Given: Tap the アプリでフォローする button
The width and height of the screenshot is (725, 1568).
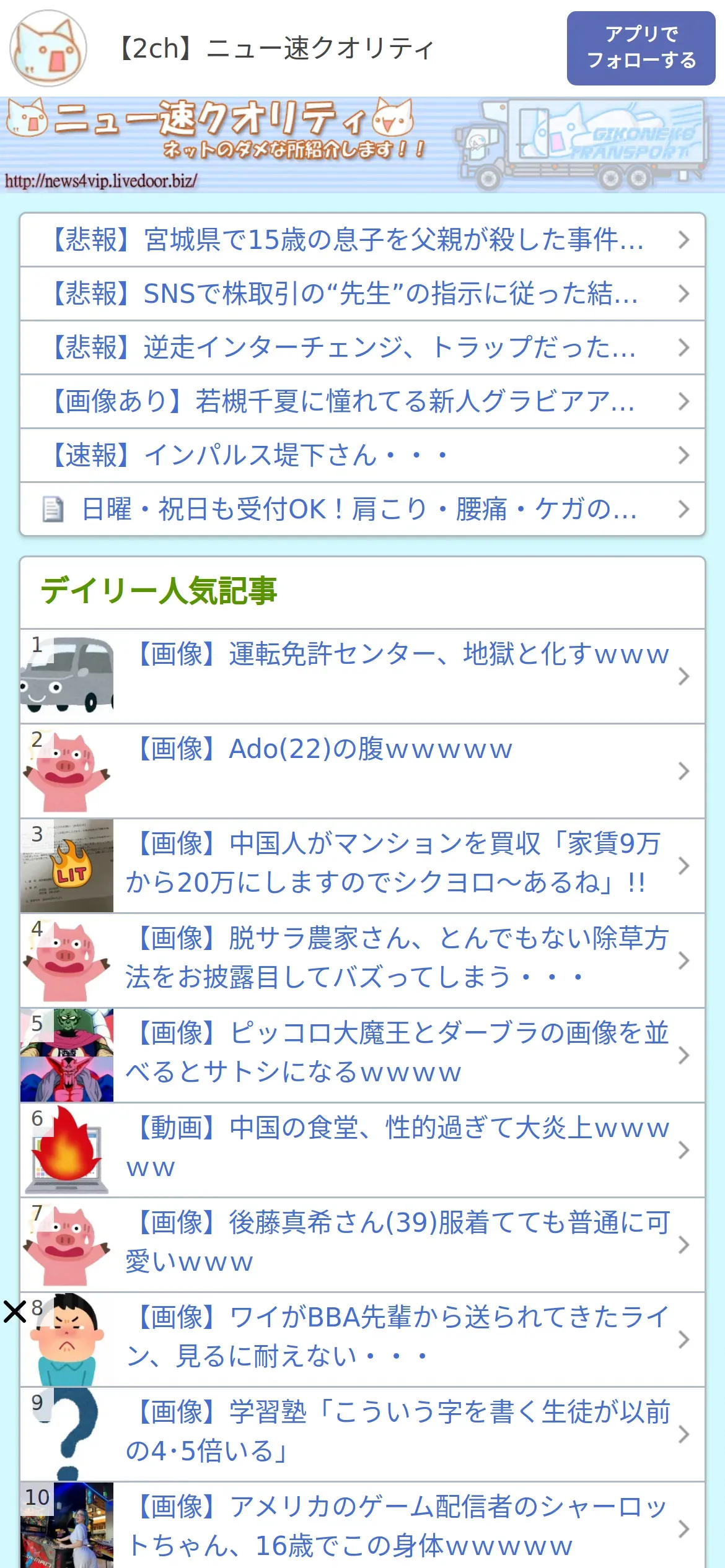Looking at the screenshot, I should [x=641, y=48].
